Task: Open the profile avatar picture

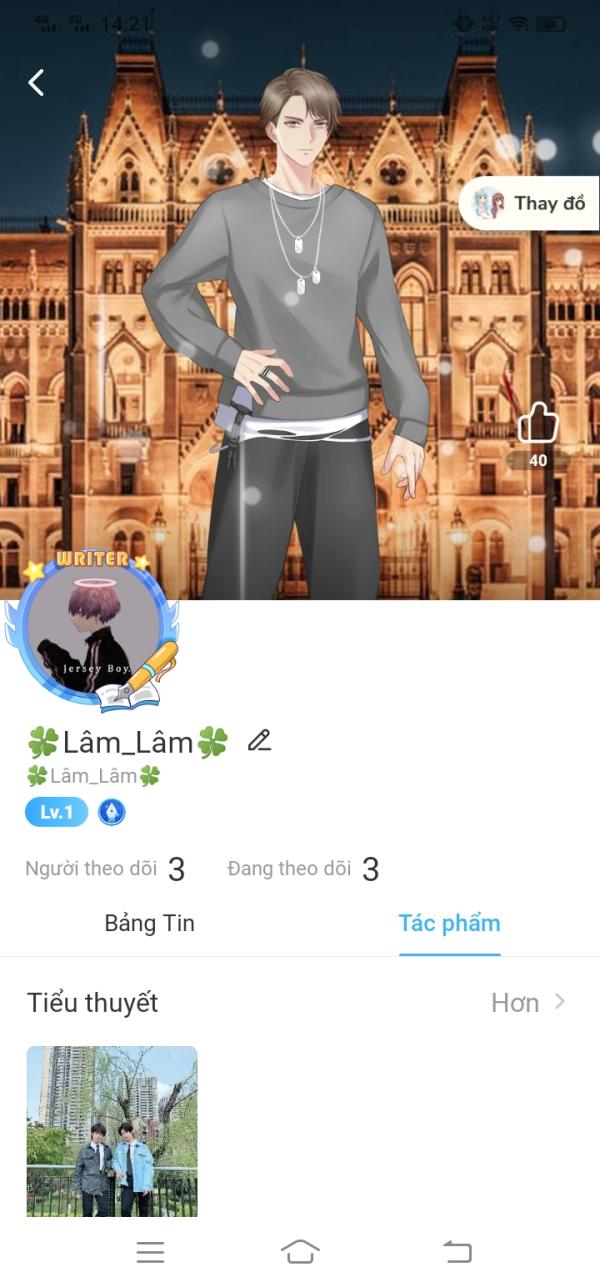Action: [x=93, y=632]
